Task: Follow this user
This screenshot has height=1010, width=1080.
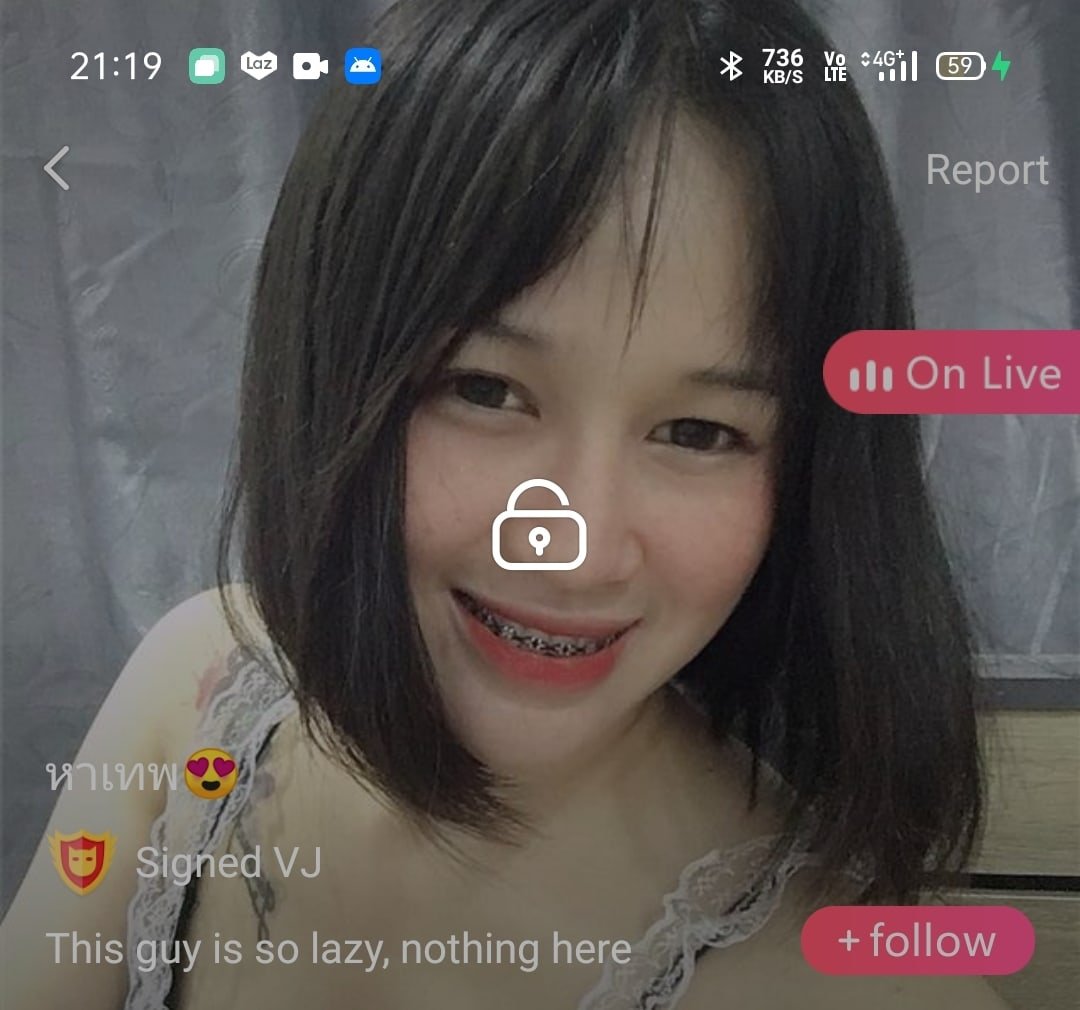Action: (917, 941)
